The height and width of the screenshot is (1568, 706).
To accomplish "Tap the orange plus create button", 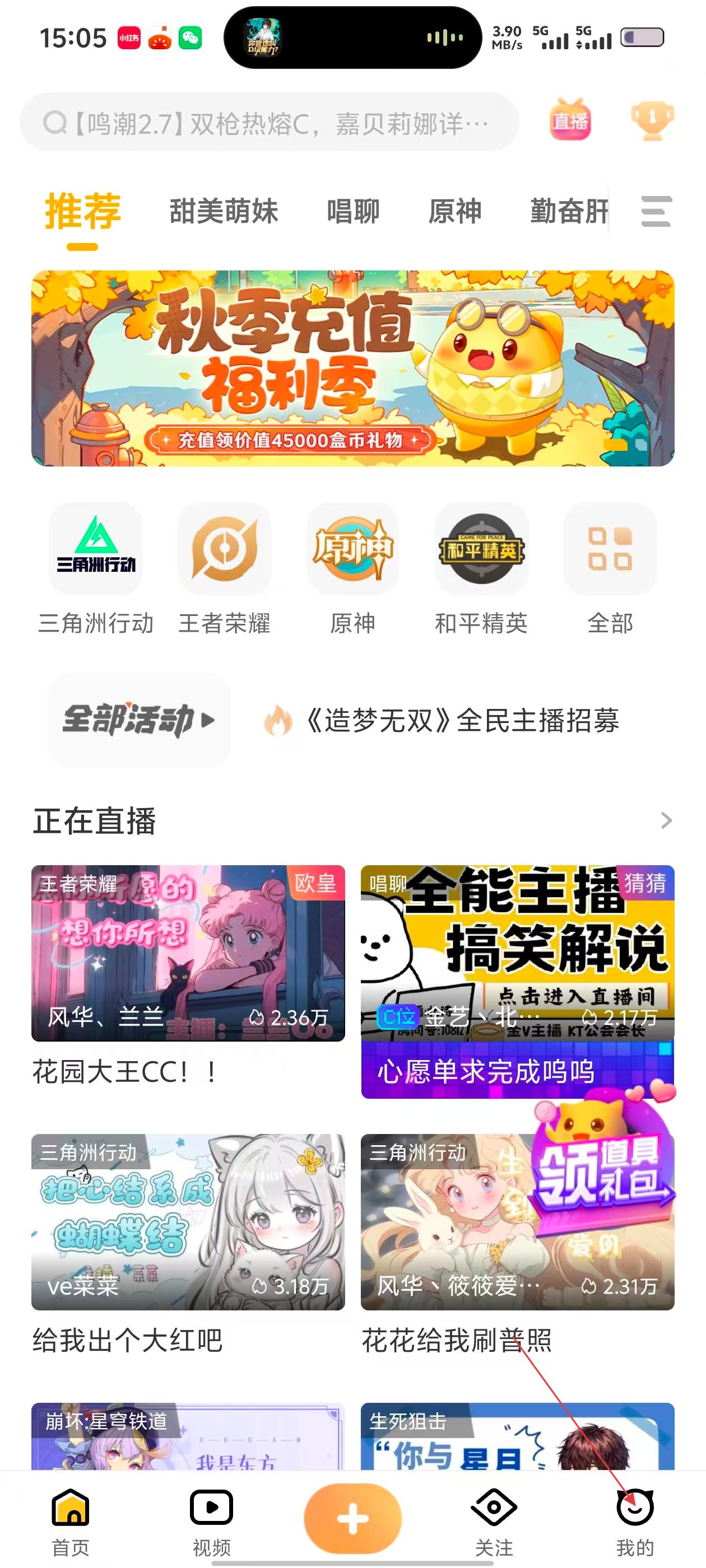I will [352, 1518].
